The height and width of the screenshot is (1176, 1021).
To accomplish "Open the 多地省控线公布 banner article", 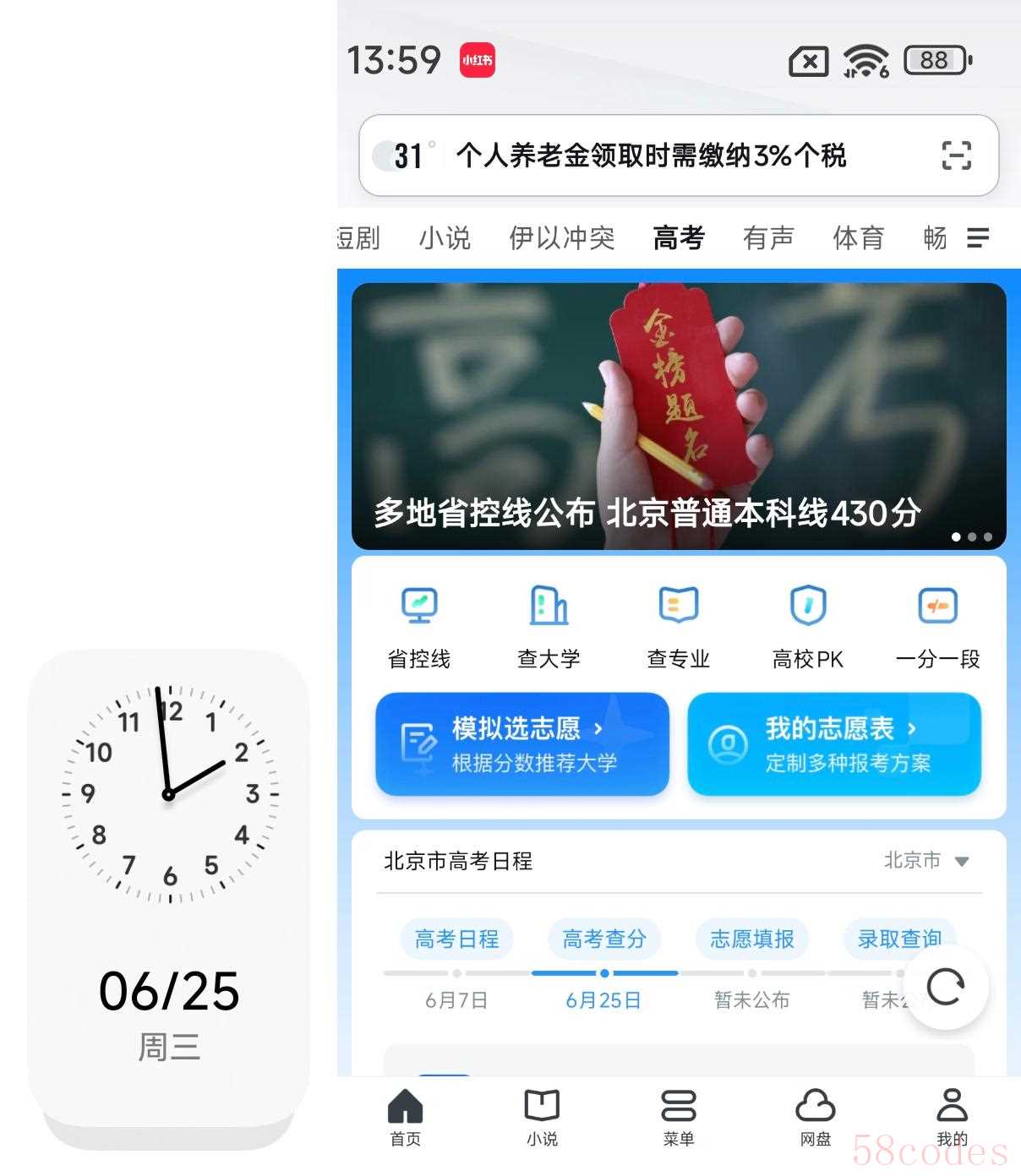I will (679, 416).
